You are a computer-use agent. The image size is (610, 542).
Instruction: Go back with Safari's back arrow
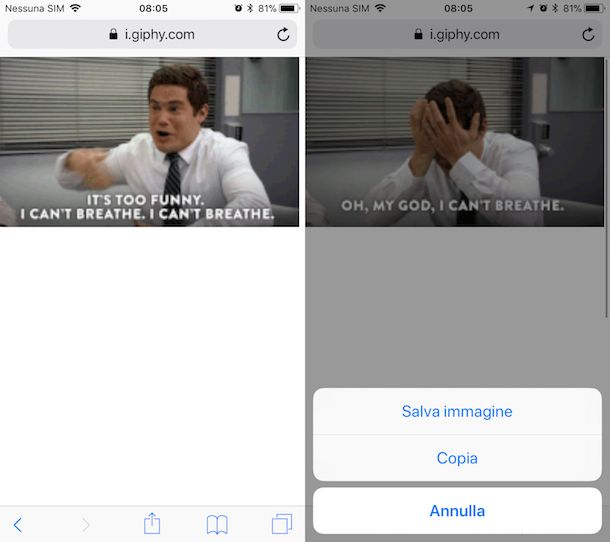pos(18,524)
